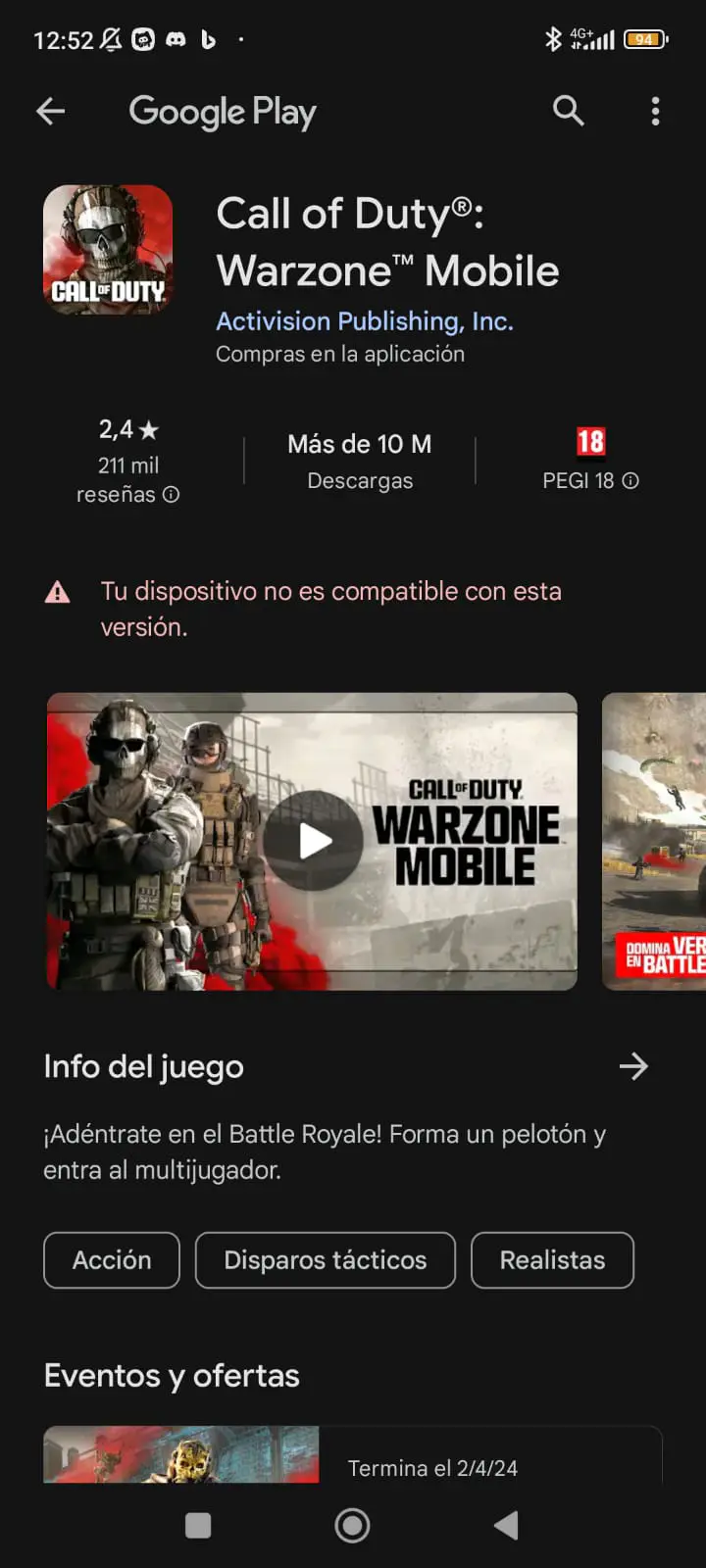Select the Acción chip
This screenshot has width=706, height=1568.
pos(112,1260)
